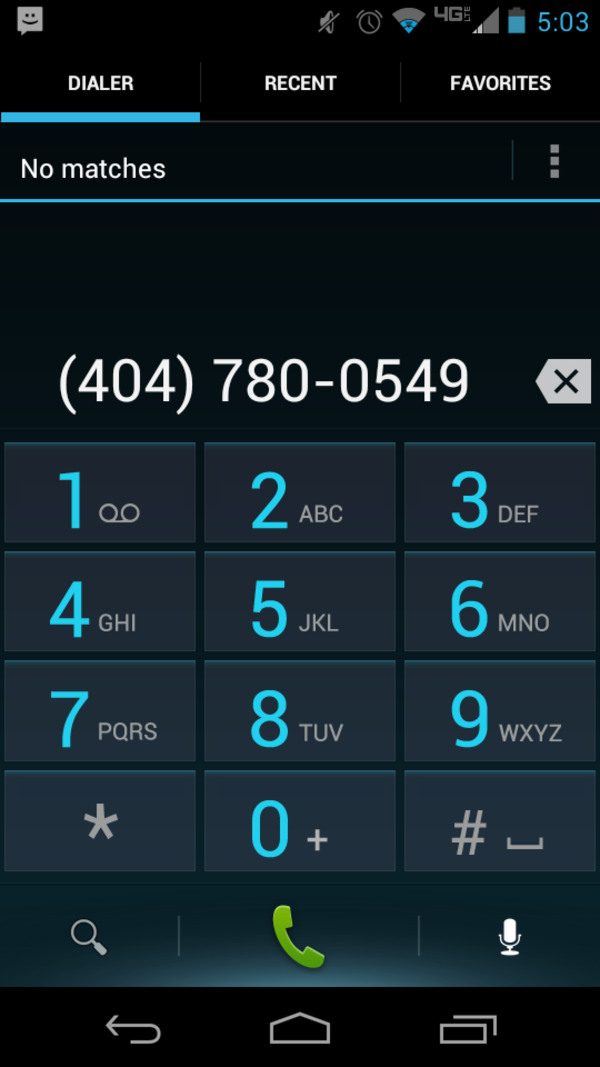Image resolution: width=600 pixels, height=1067 pixels.
Task: Enter digit 7 PQRS
Action: [100, 715]
